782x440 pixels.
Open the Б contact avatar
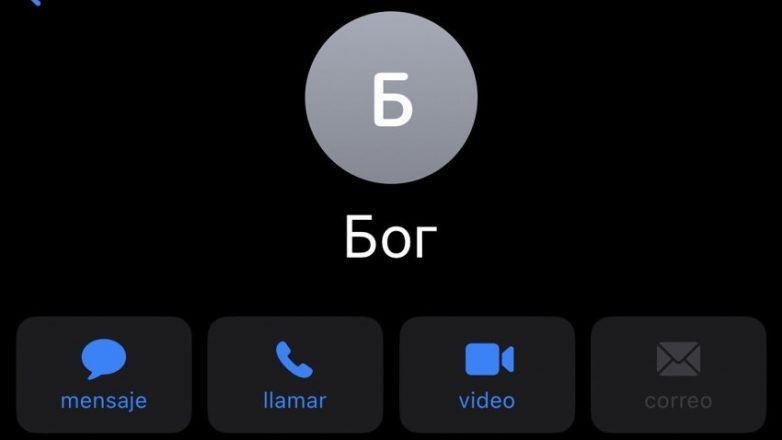pyautogui.click(x=391, y=97)
